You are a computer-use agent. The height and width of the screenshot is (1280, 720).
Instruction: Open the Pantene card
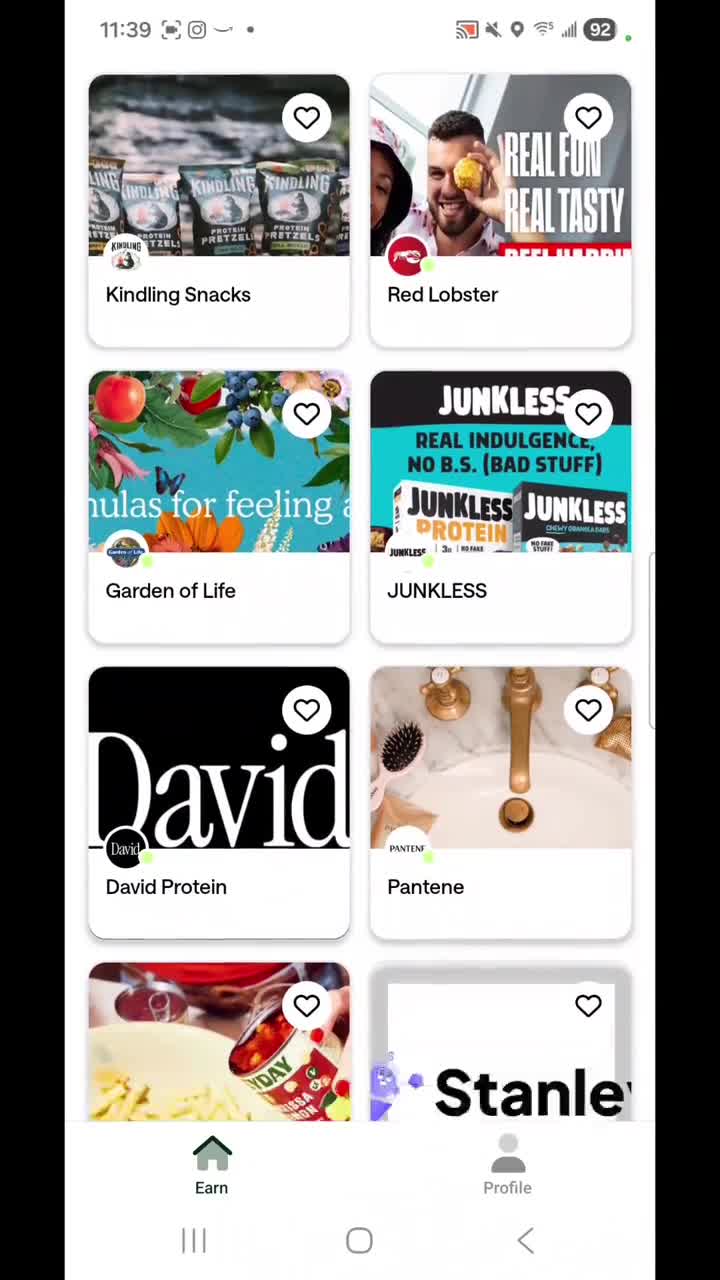[501, 803]
